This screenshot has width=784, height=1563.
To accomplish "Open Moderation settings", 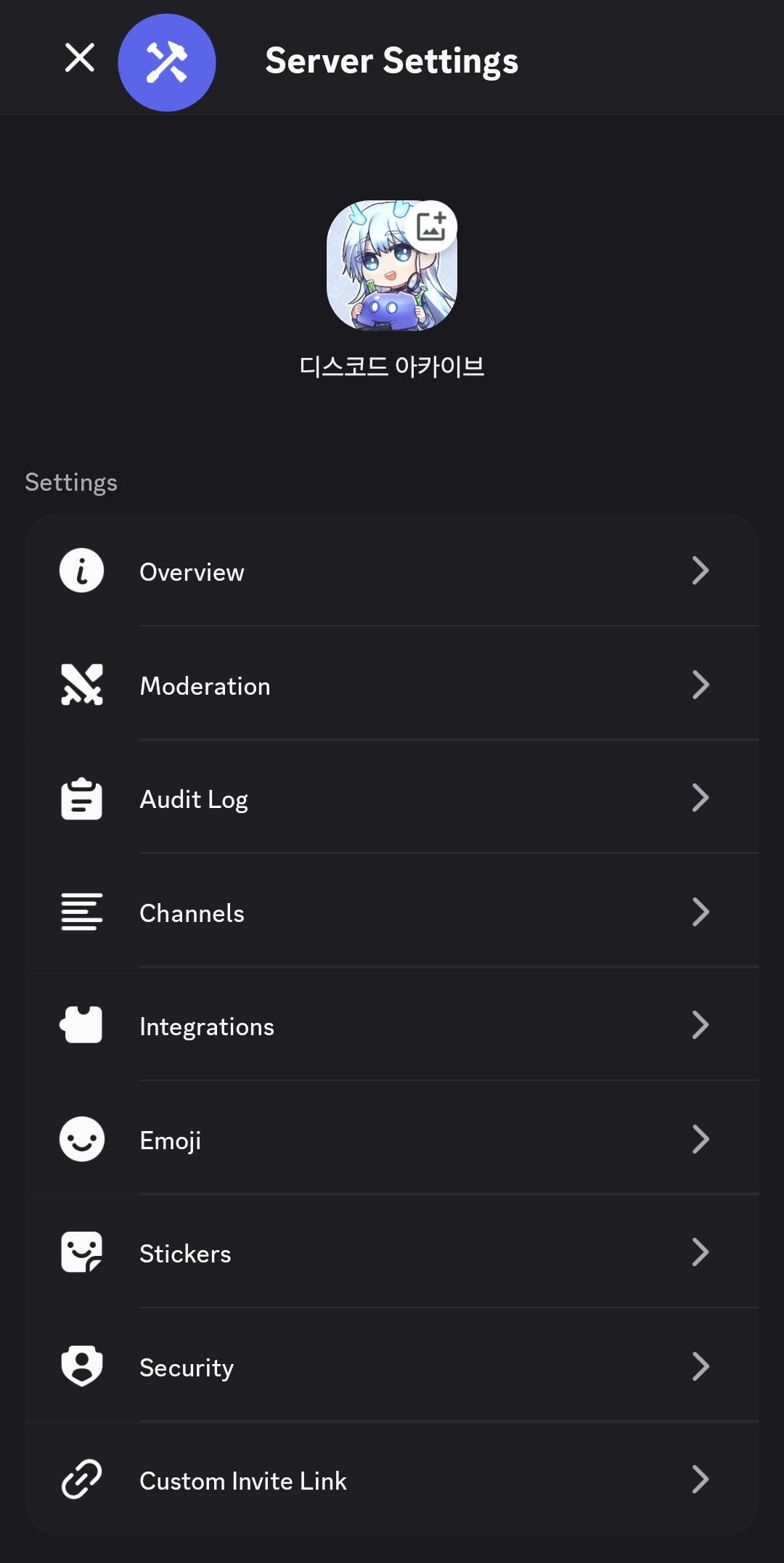I will 392,685.
